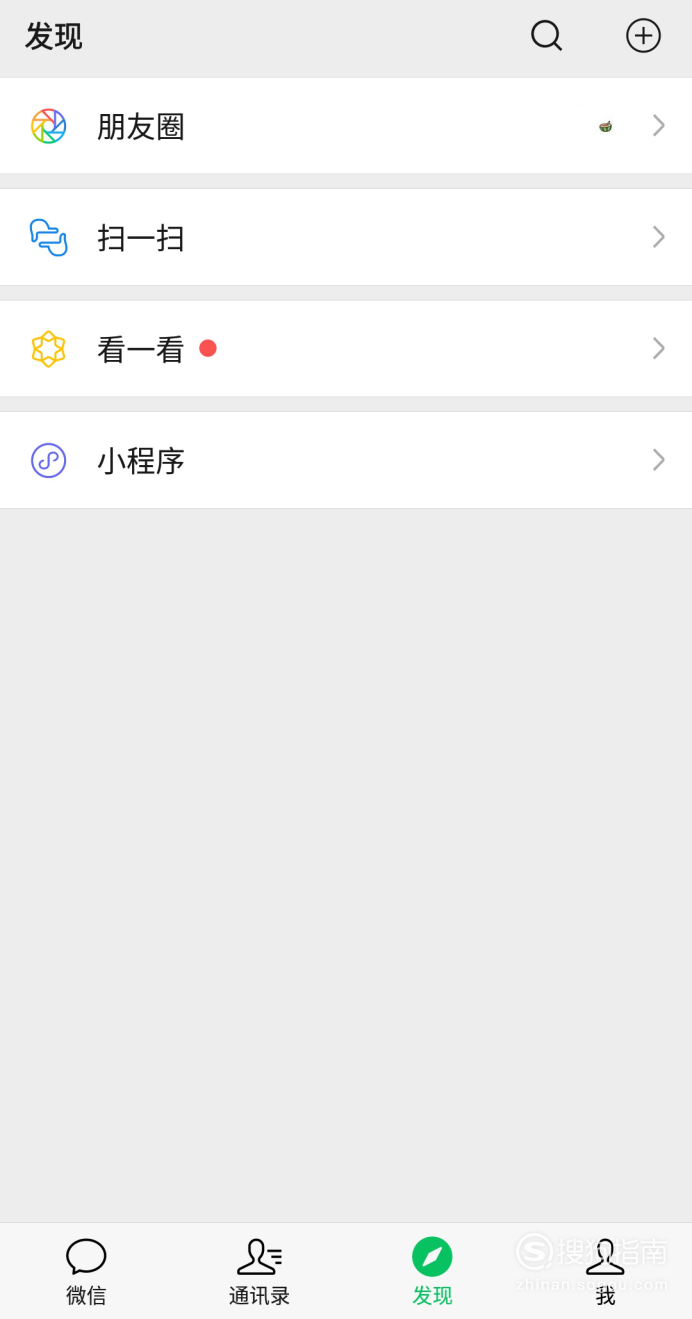Open 看一看 feed
The image size is (692, 1319).
(346, 348)
